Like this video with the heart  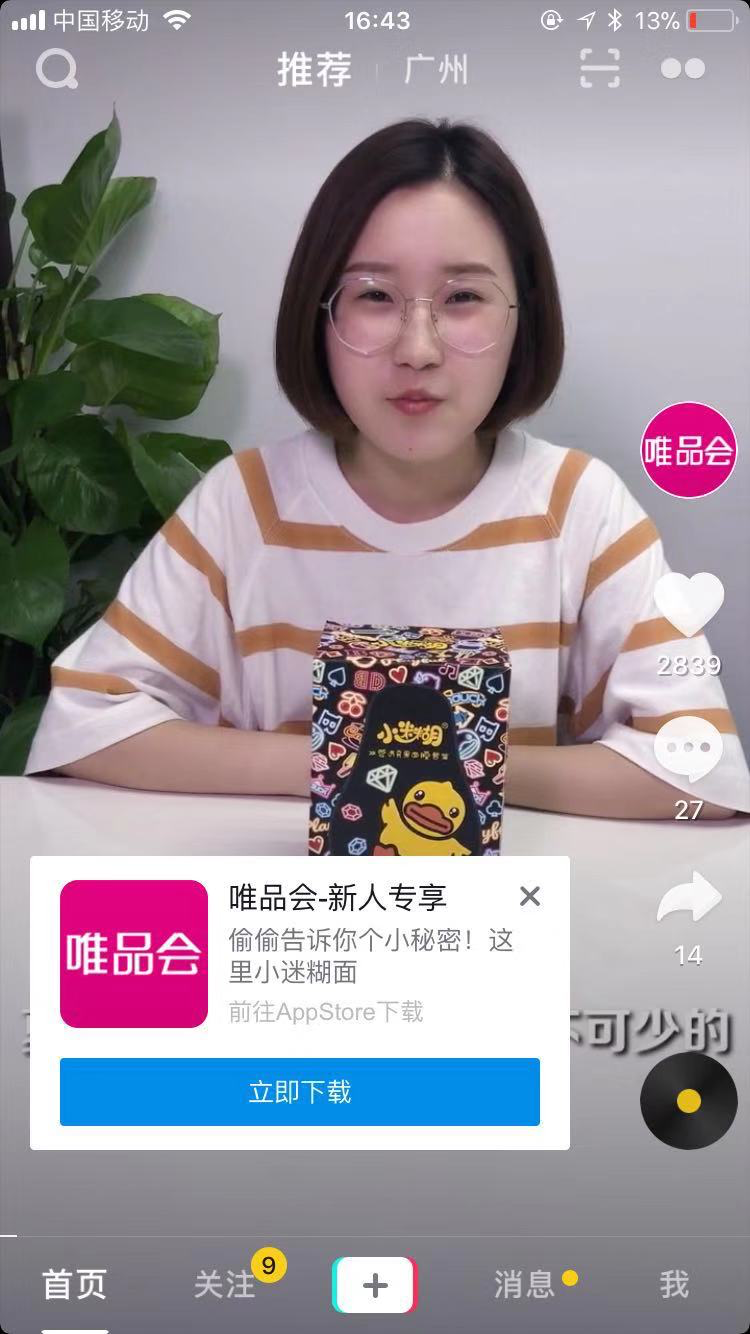tap(688, 603)
